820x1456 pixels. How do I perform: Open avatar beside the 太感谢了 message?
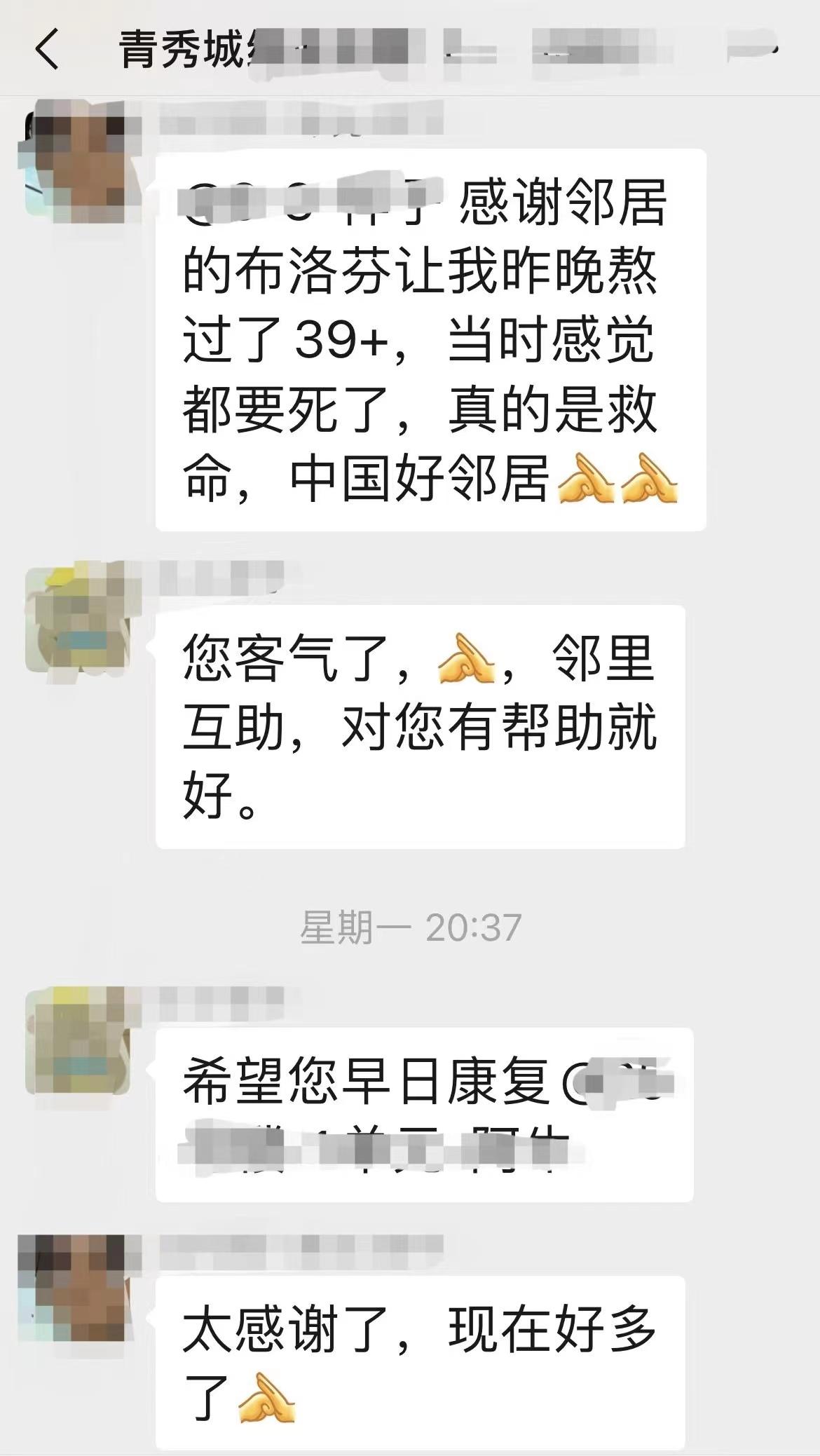[74, 1288]
